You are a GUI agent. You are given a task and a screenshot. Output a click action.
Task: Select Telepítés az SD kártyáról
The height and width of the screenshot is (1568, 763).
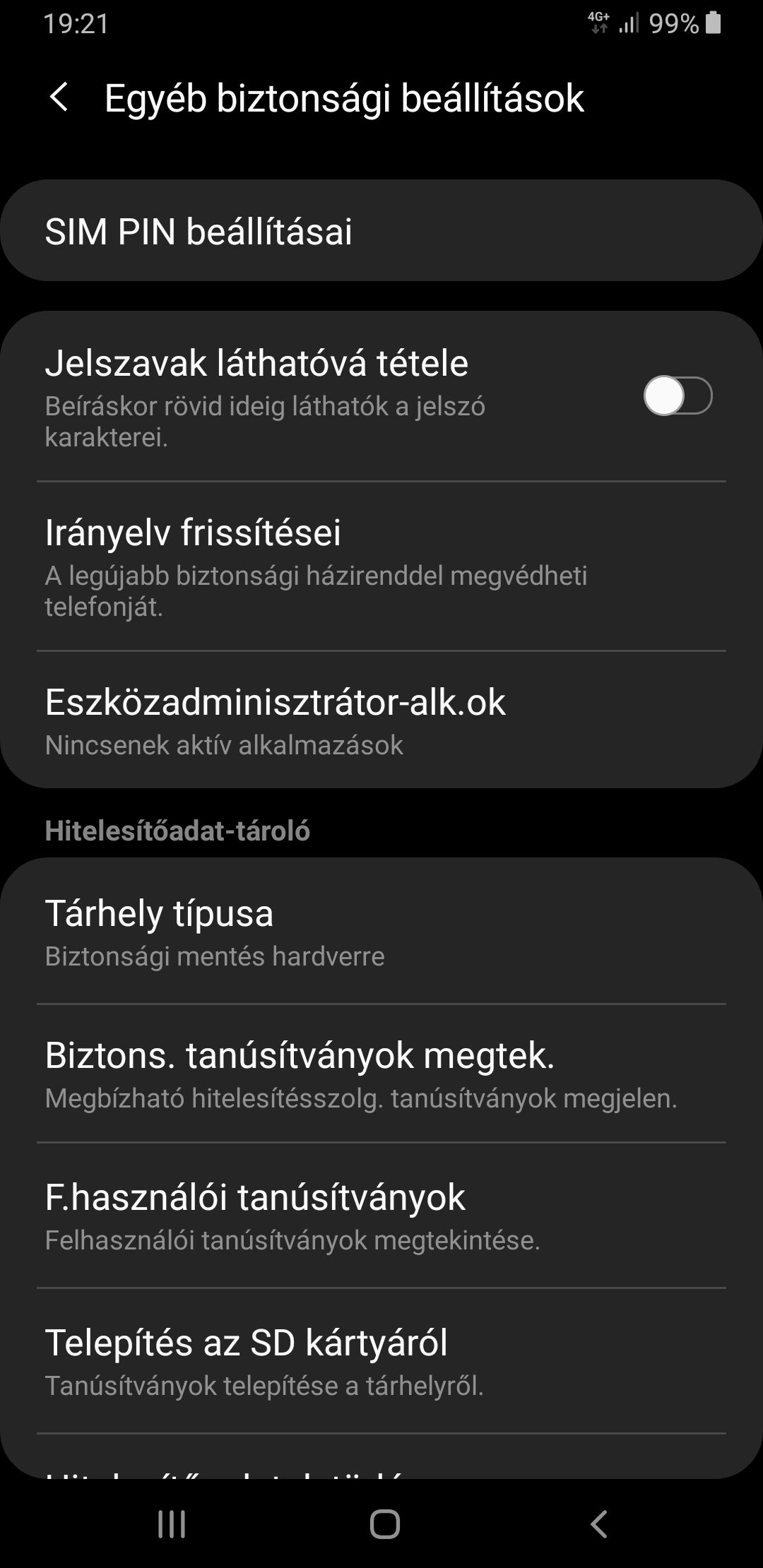(381, 1361)
